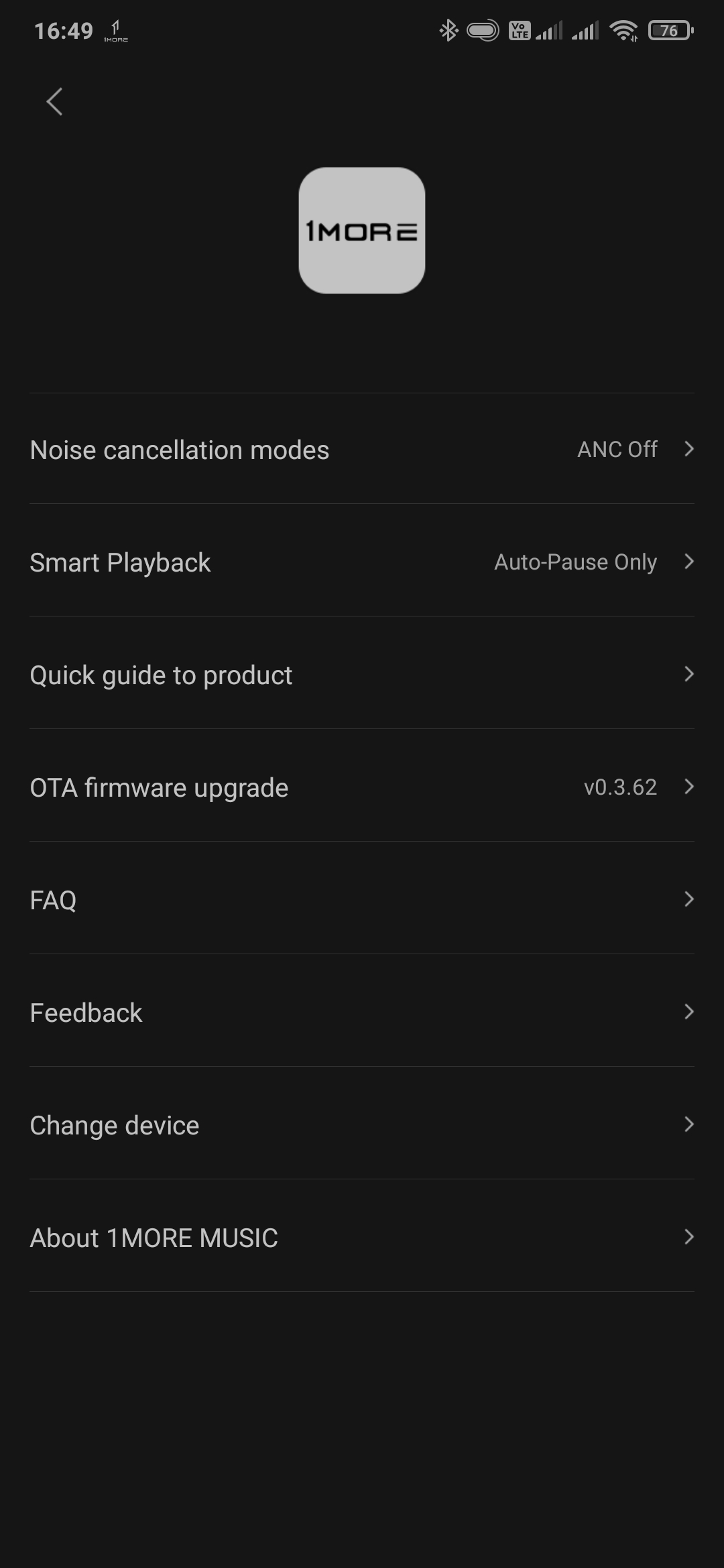
Task: Open the Smart Playback setting
Action: 362,562
